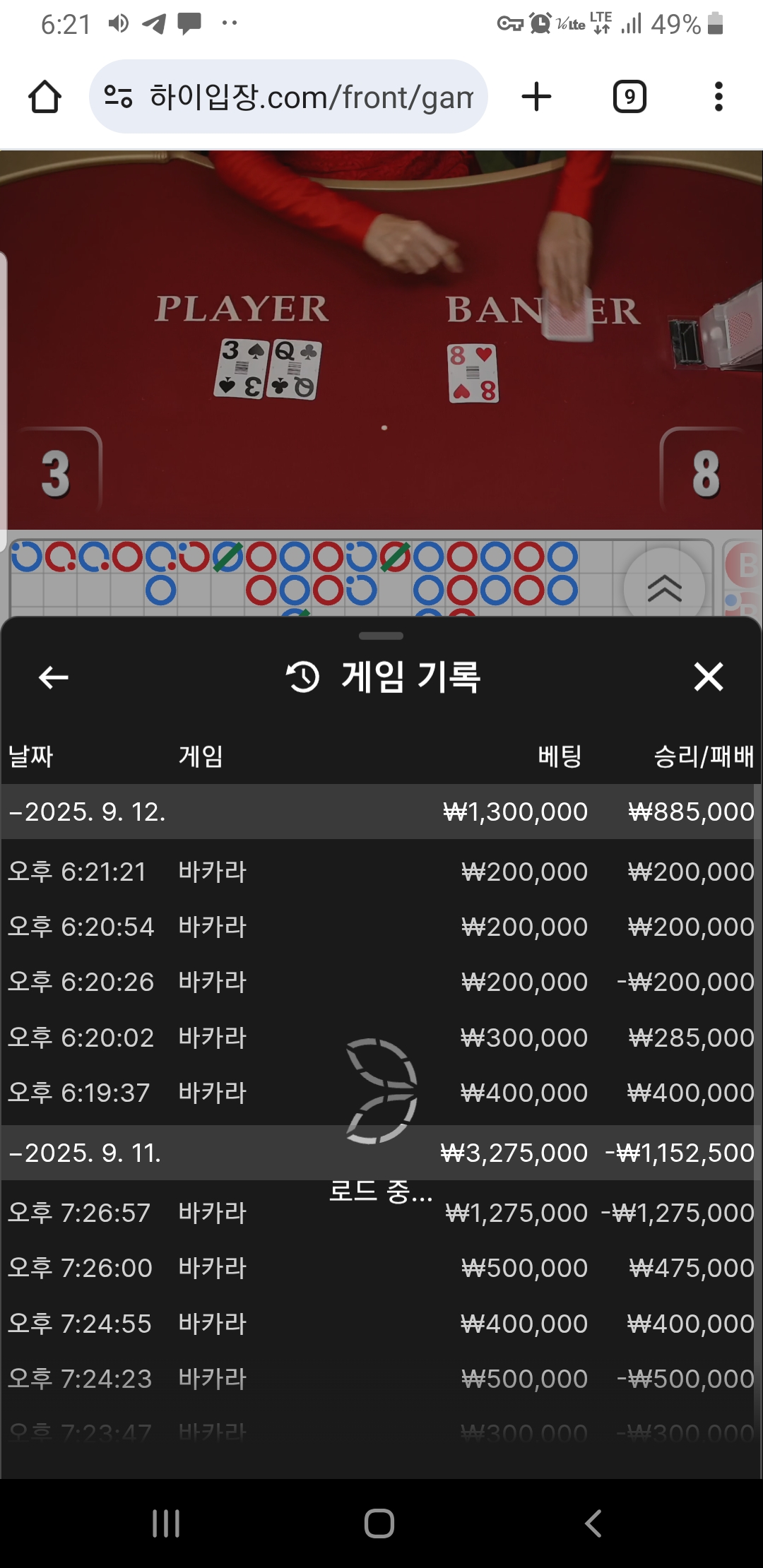
Task: Open the 오후 6:21:21 바카라 record
Action: (380, 872)
